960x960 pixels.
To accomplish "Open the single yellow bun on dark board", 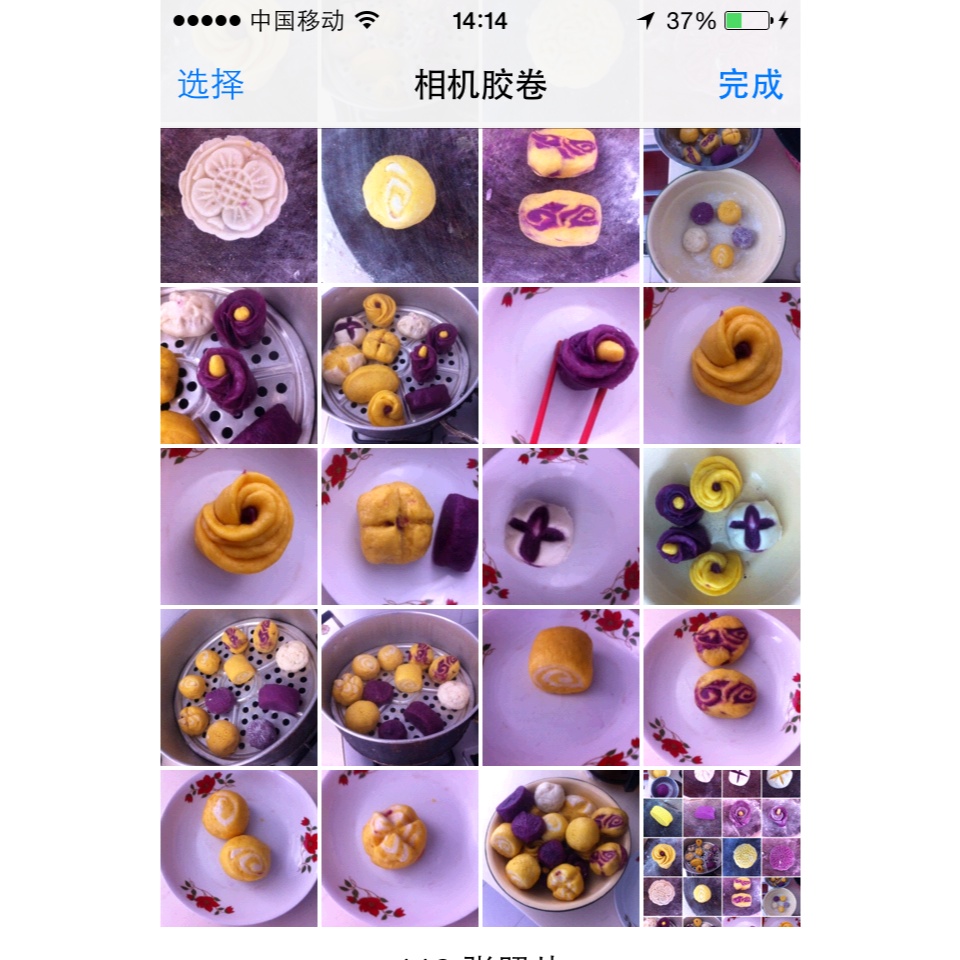I will (x=399, y=205).
